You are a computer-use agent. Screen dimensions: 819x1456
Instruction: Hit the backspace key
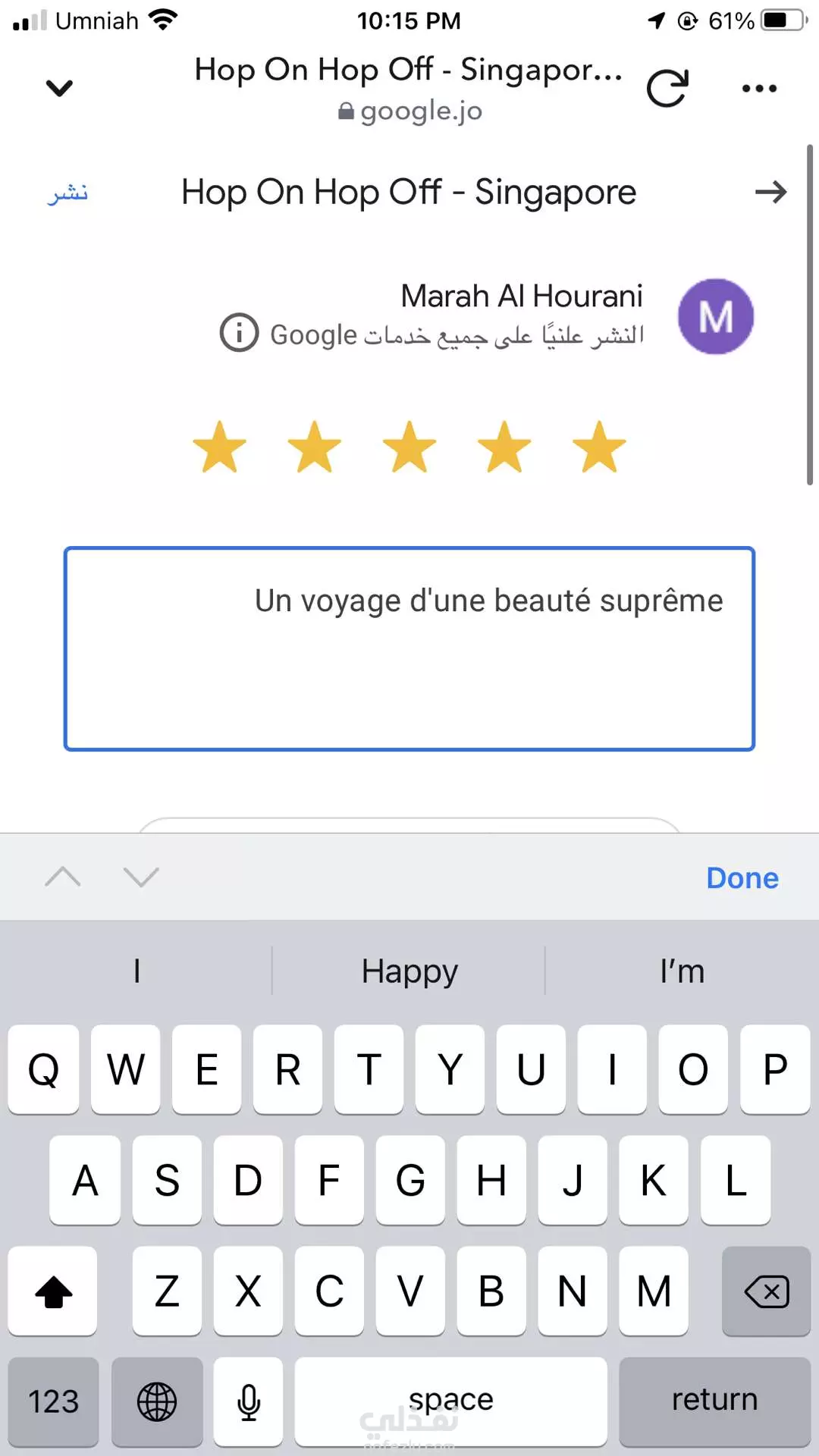766,1291
